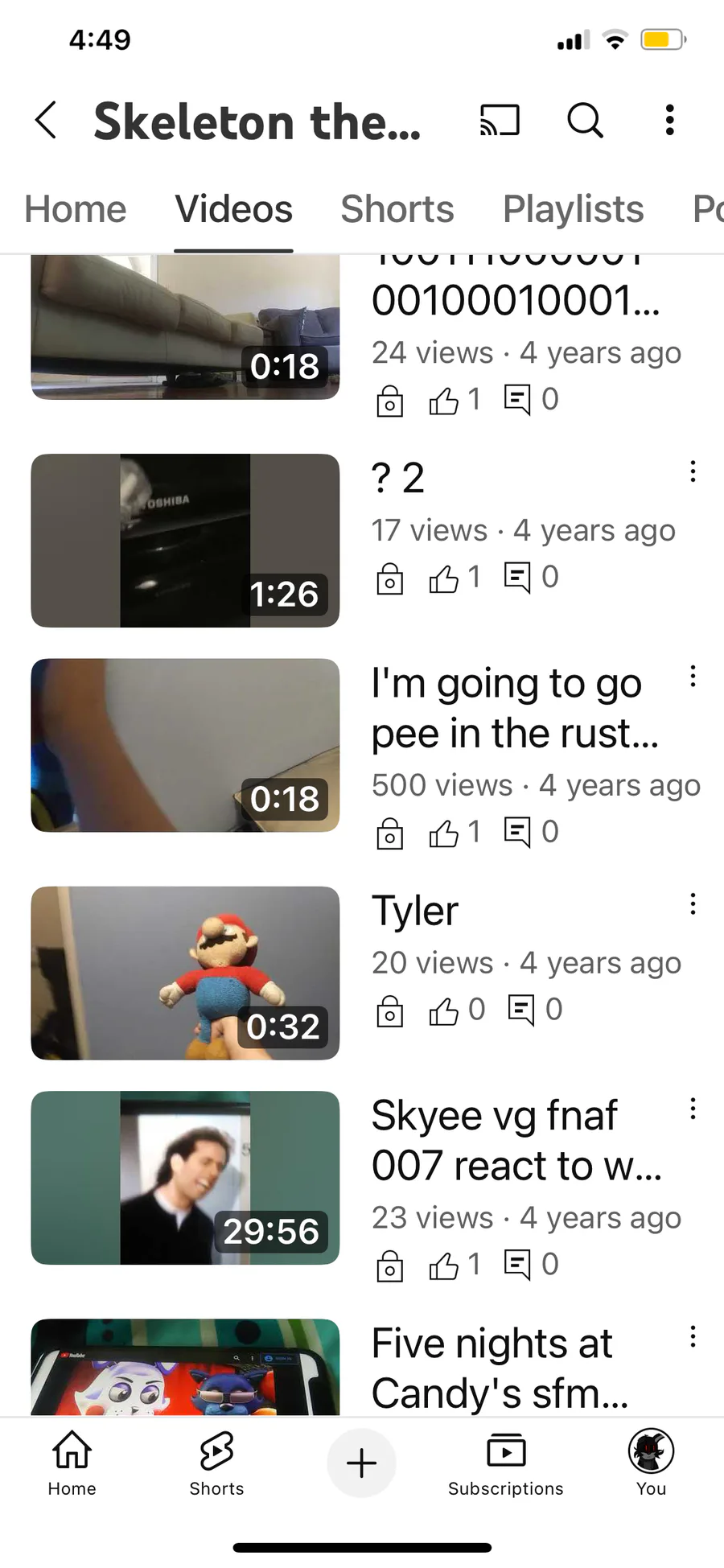Watch the Tyler video
The width and height of the screenshot is (724, 1568).
point(185,973)
